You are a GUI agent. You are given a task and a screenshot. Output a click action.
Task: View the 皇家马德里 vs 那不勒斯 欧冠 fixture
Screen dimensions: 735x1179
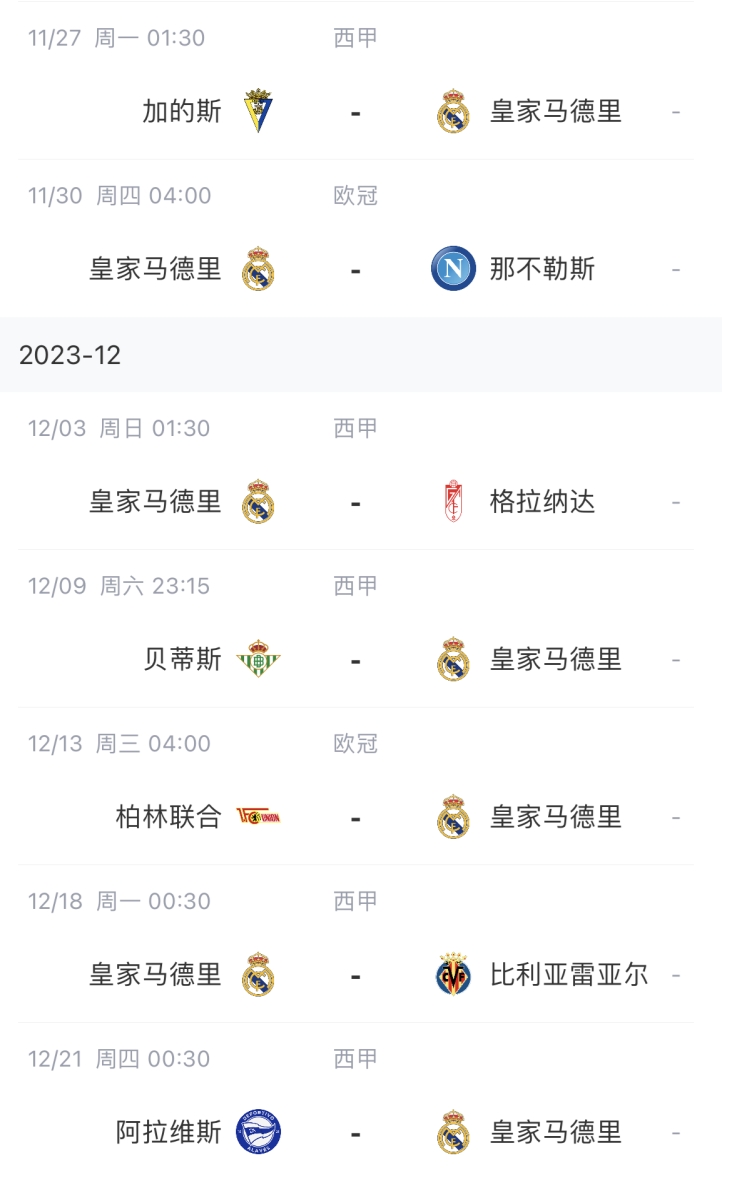(355, 269)
